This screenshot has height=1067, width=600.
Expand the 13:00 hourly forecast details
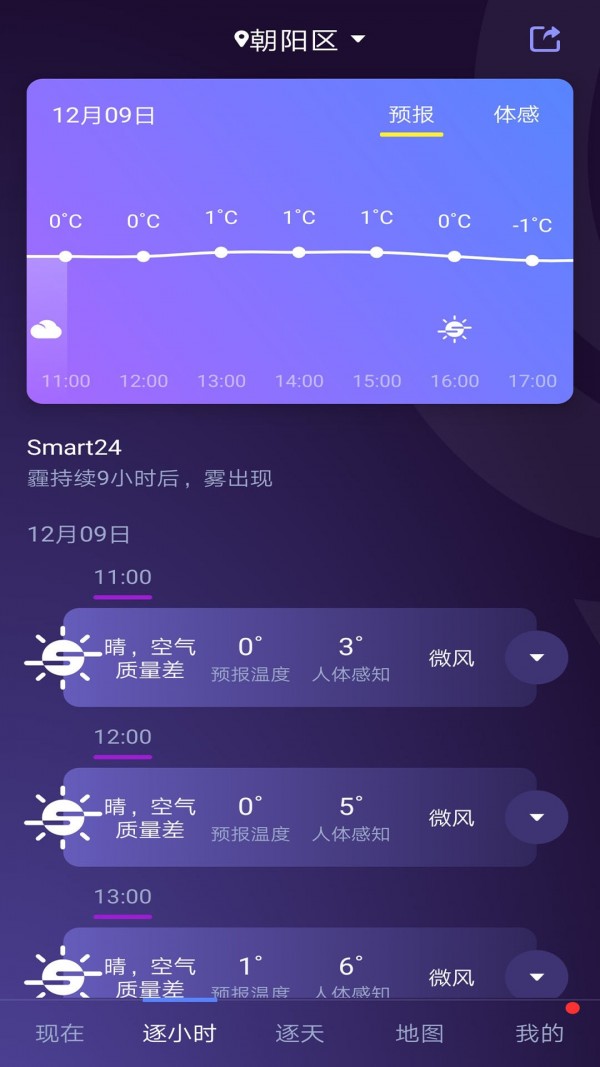click(536, 976)
